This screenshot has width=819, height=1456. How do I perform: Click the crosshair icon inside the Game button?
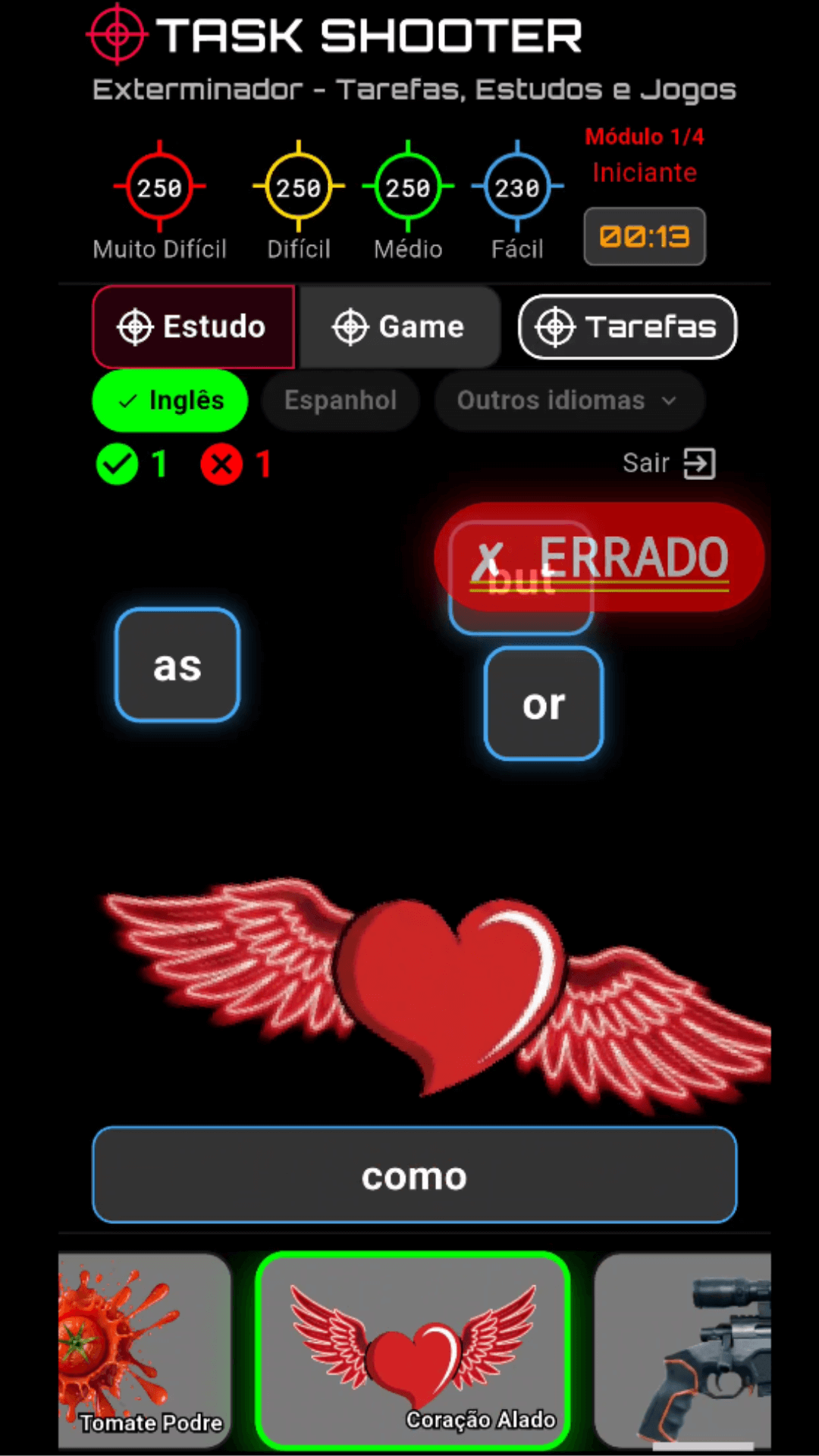coord(350,326)
